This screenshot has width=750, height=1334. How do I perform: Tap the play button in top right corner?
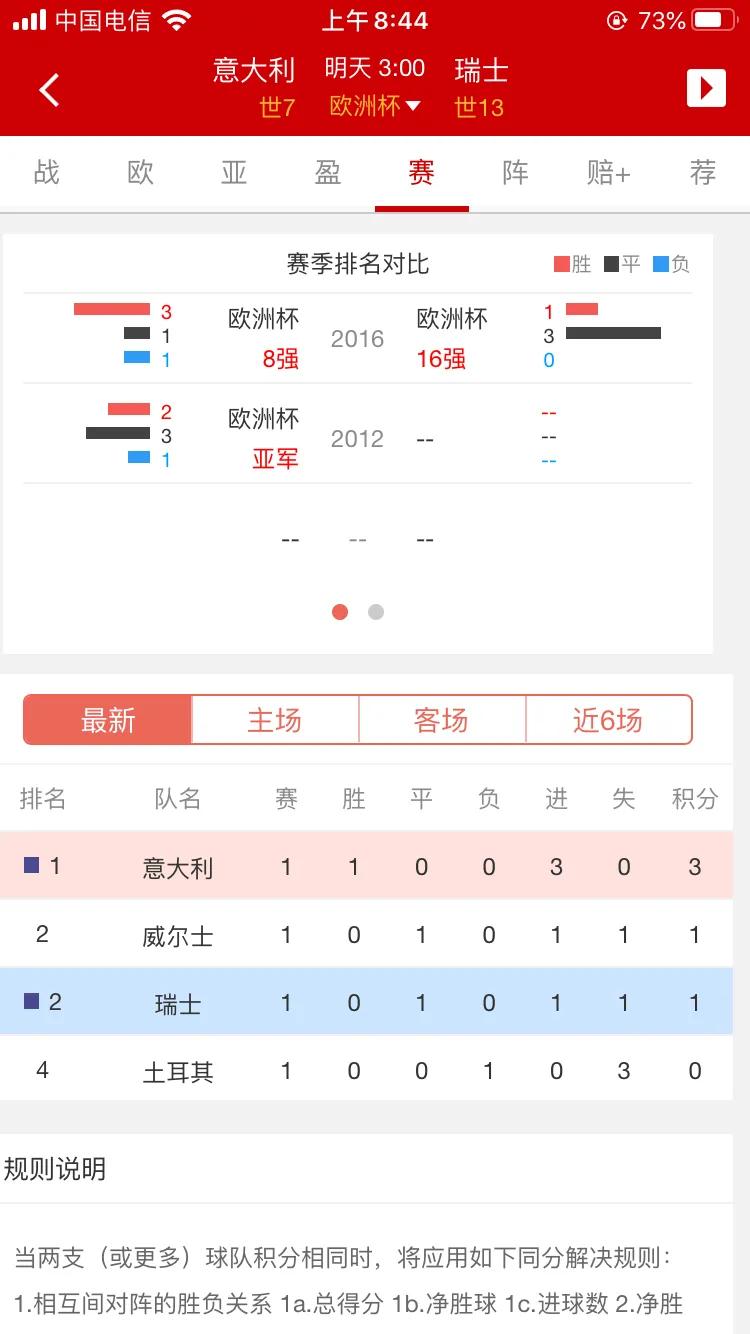pos(706,88)
